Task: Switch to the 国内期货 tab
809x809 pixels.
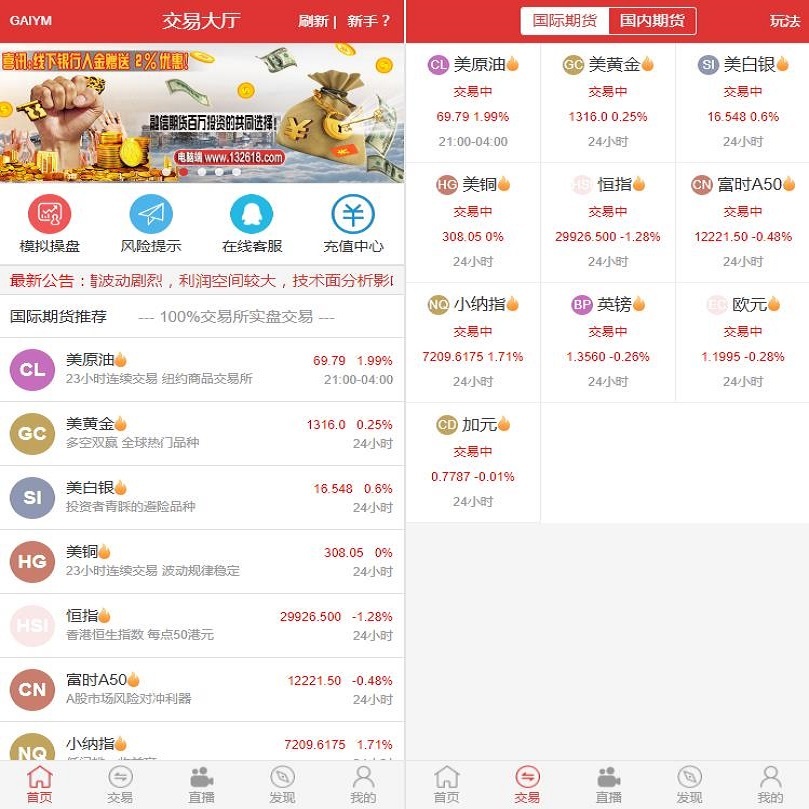Action: coord(652,21)
